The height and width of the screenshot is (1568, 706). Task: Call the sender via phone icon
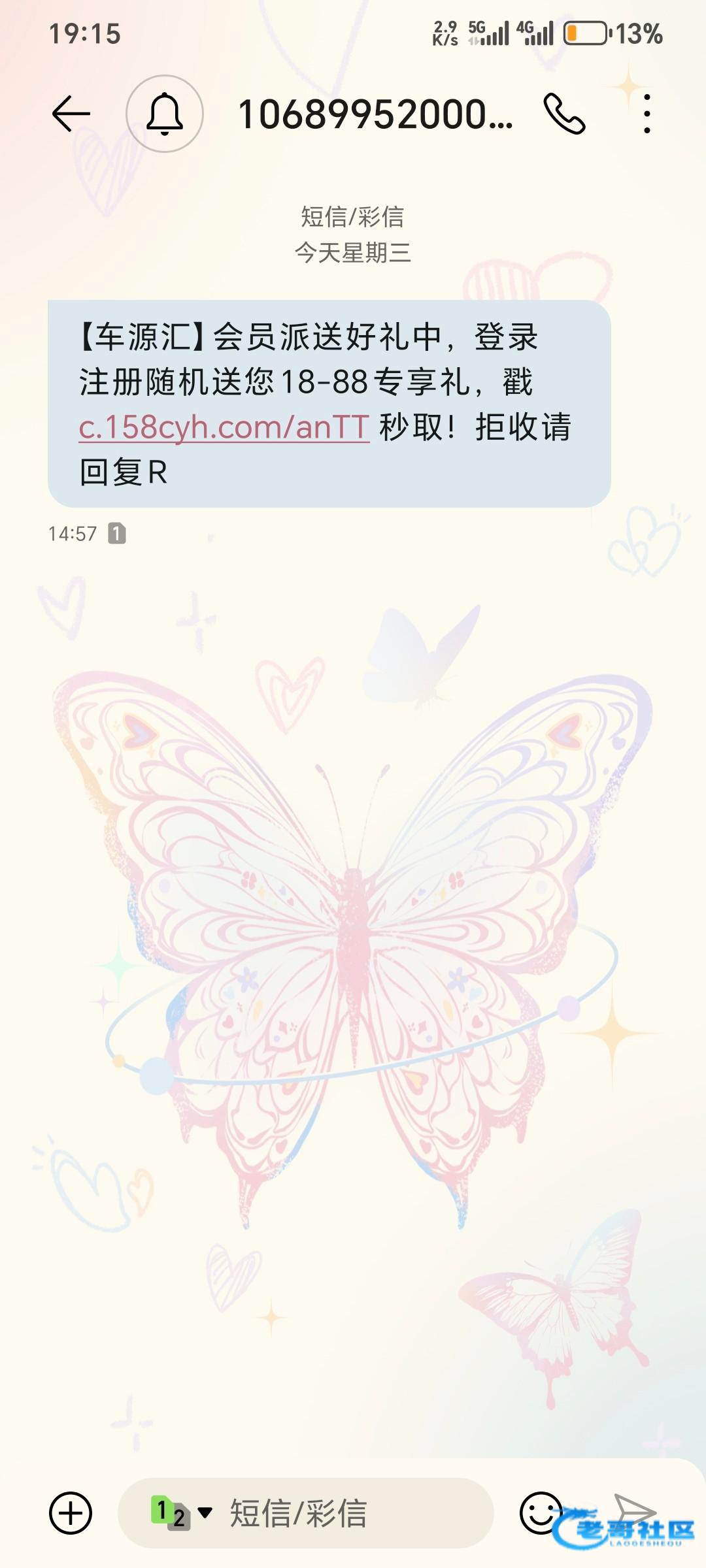(x=564, y=114)
